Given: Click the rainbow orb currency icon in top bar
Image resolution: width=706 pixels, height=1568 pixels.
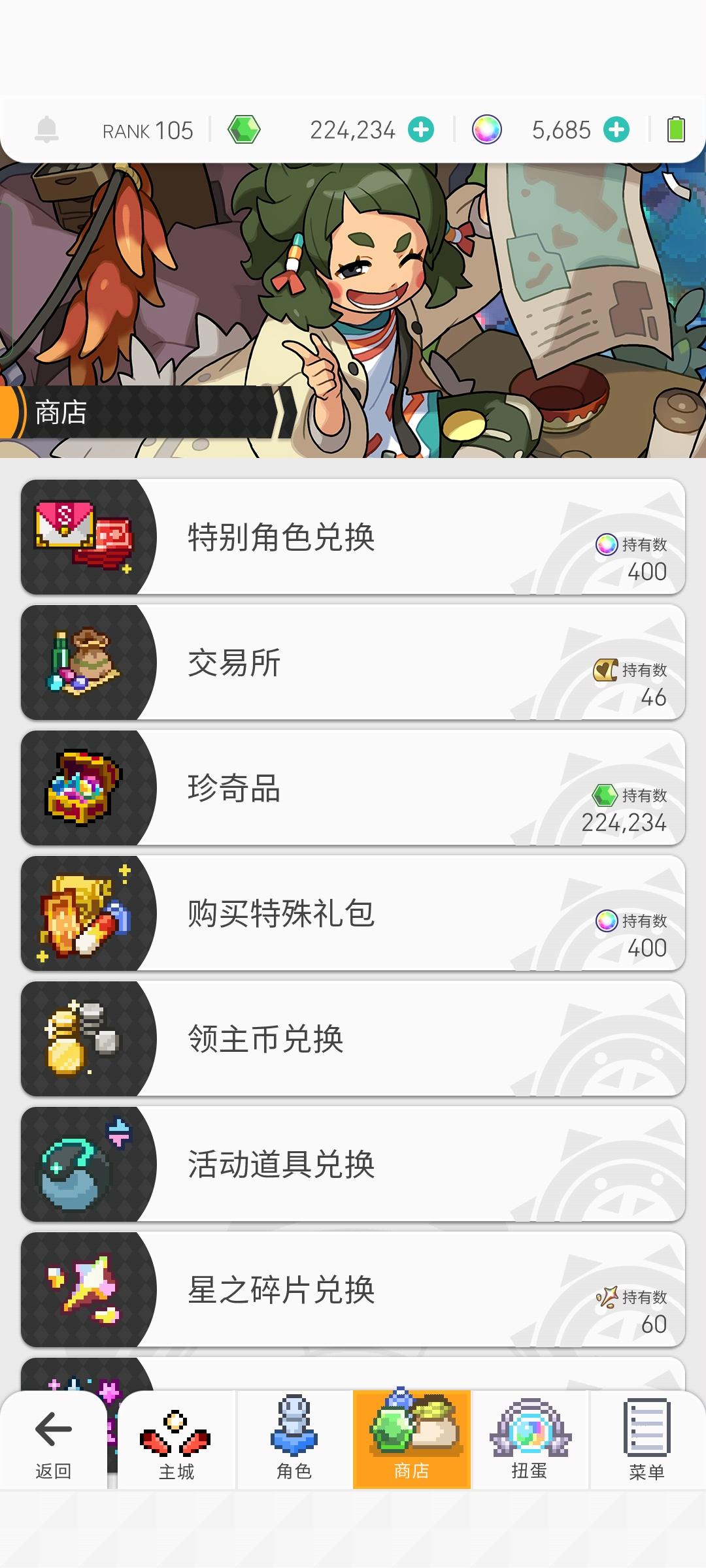Looking at the screenshot, I should pos(486,129).
